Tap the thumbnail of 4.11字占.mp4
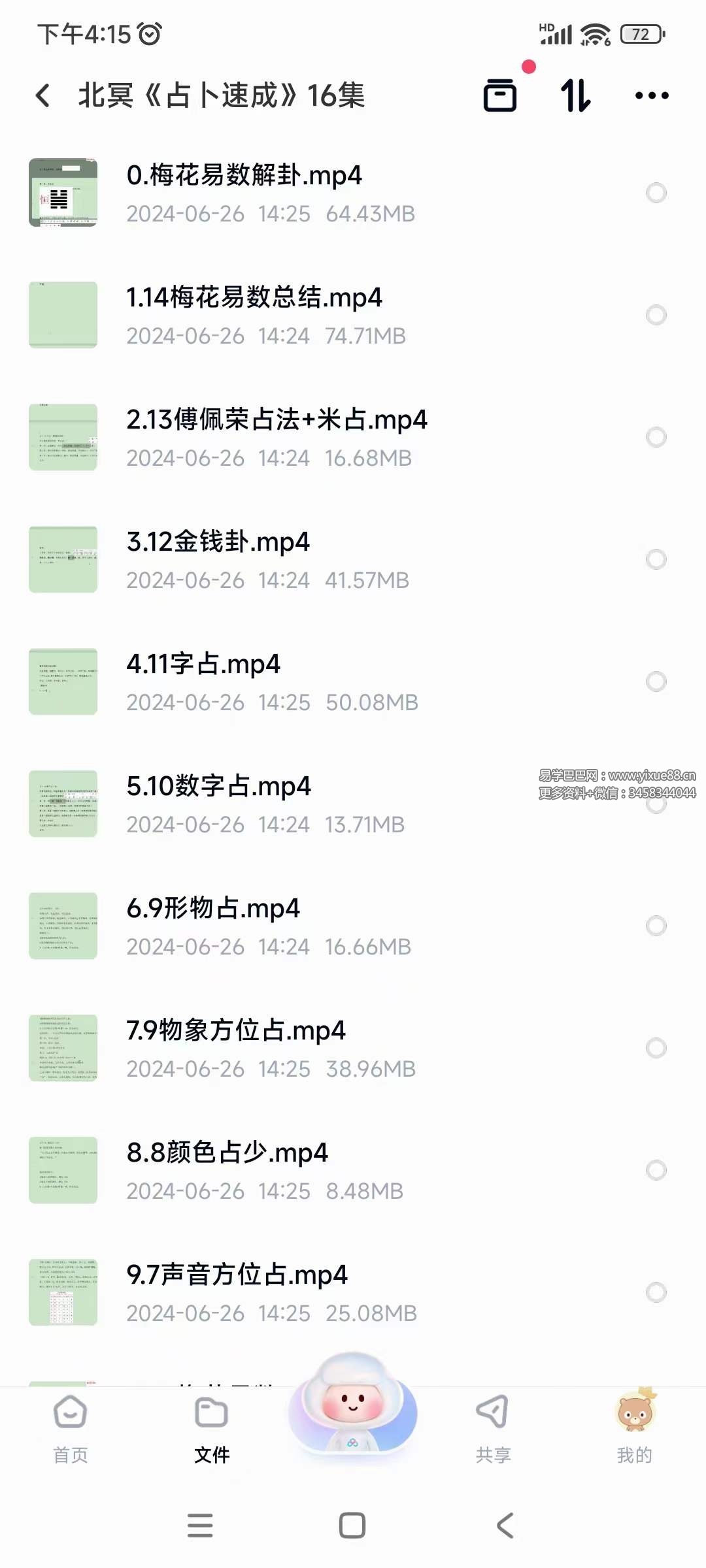 point(63,681)
